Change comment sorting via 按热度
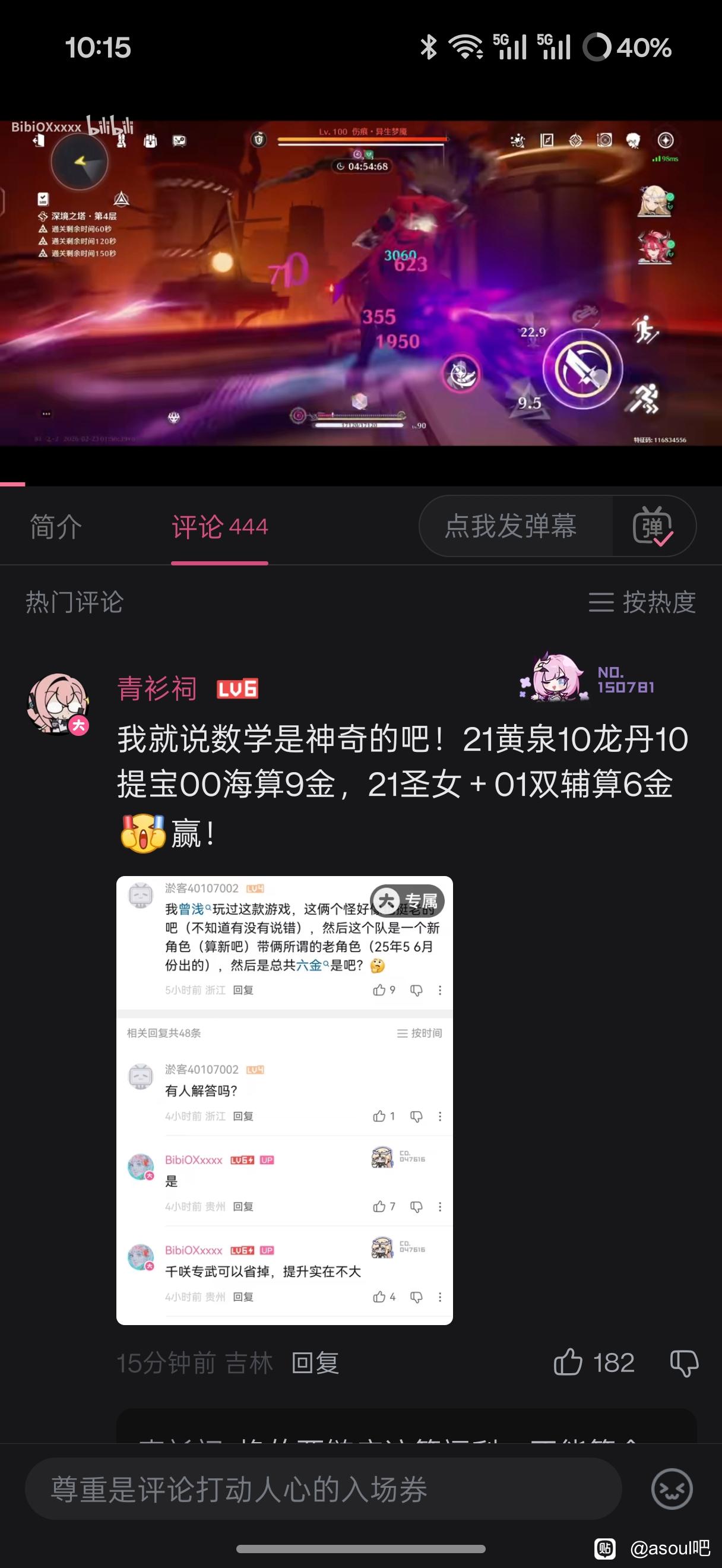Viewport: 722px width, 1568px height. (642, 602)
